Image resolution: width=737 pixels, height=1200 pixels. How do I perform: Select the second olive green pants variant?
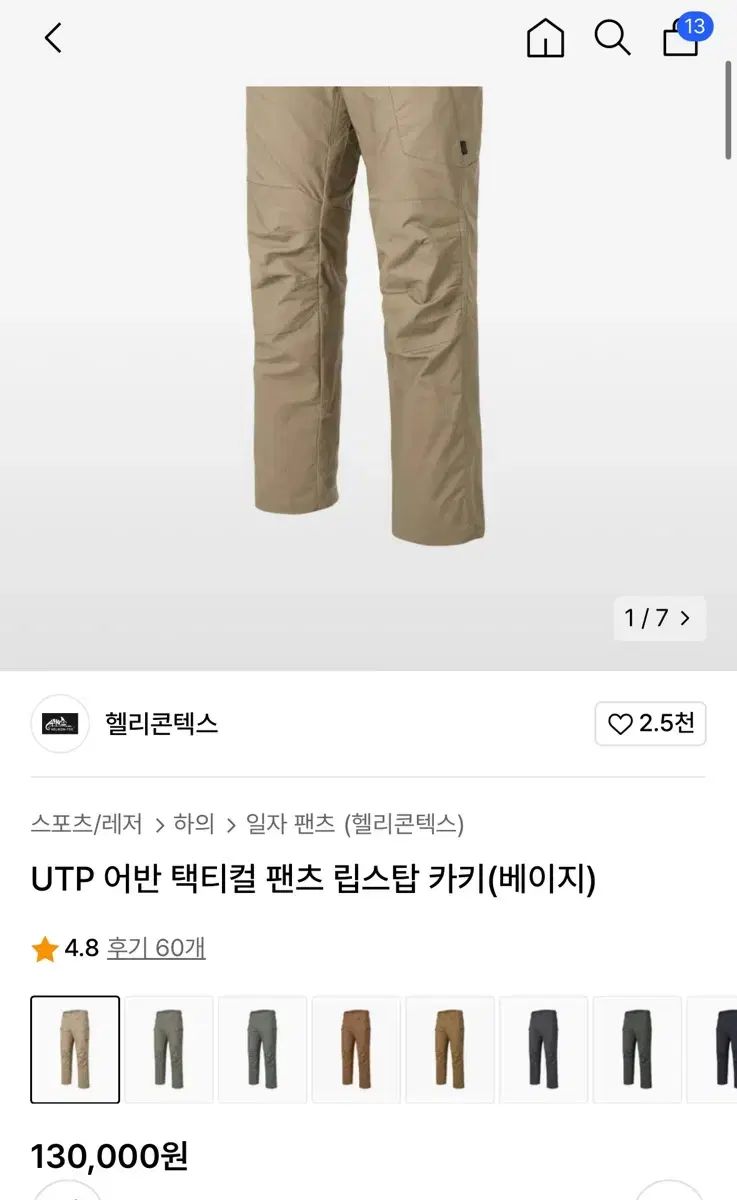pos(169,1048)
